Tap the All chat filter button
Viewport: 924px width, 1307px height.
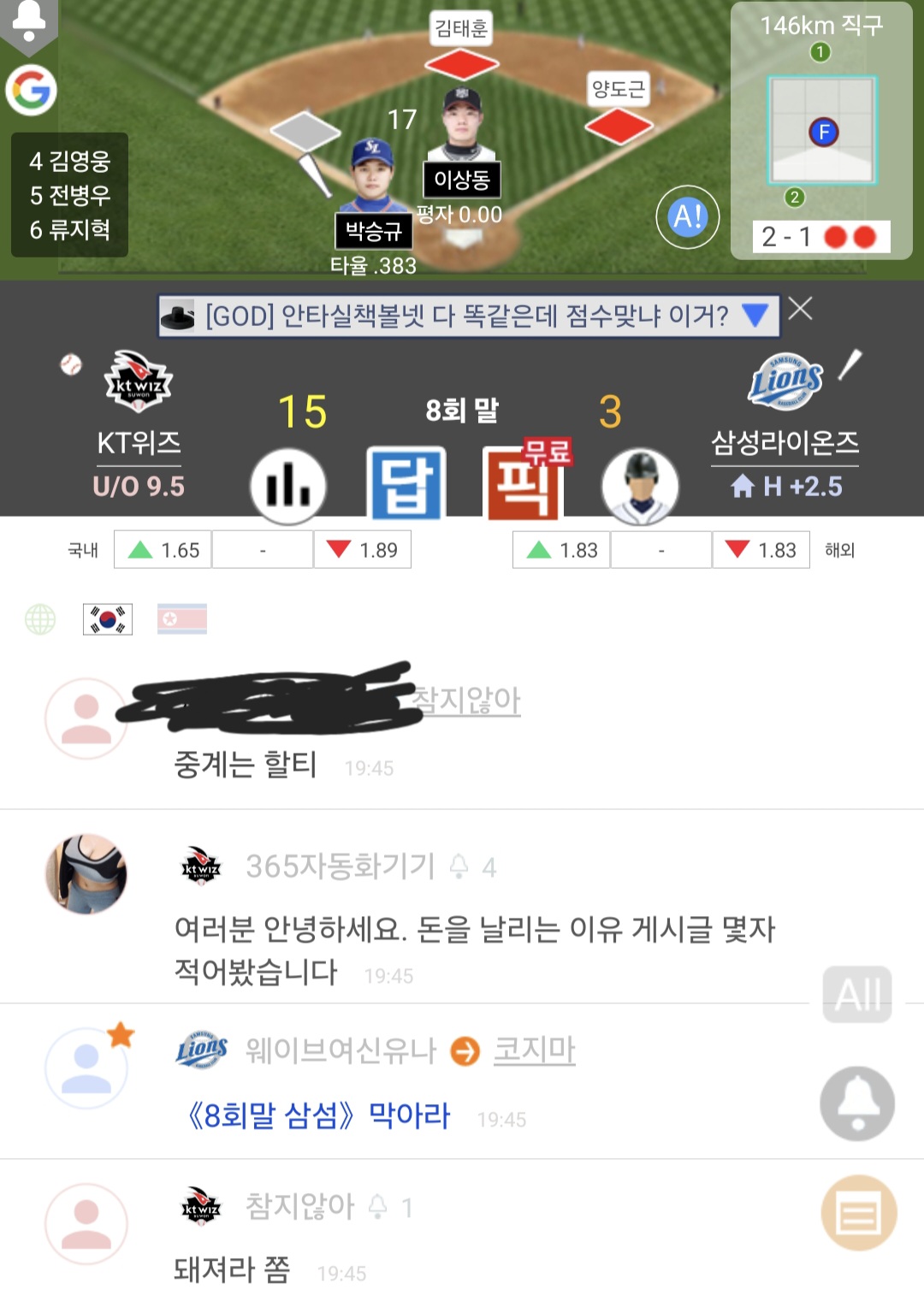point(857,995)
